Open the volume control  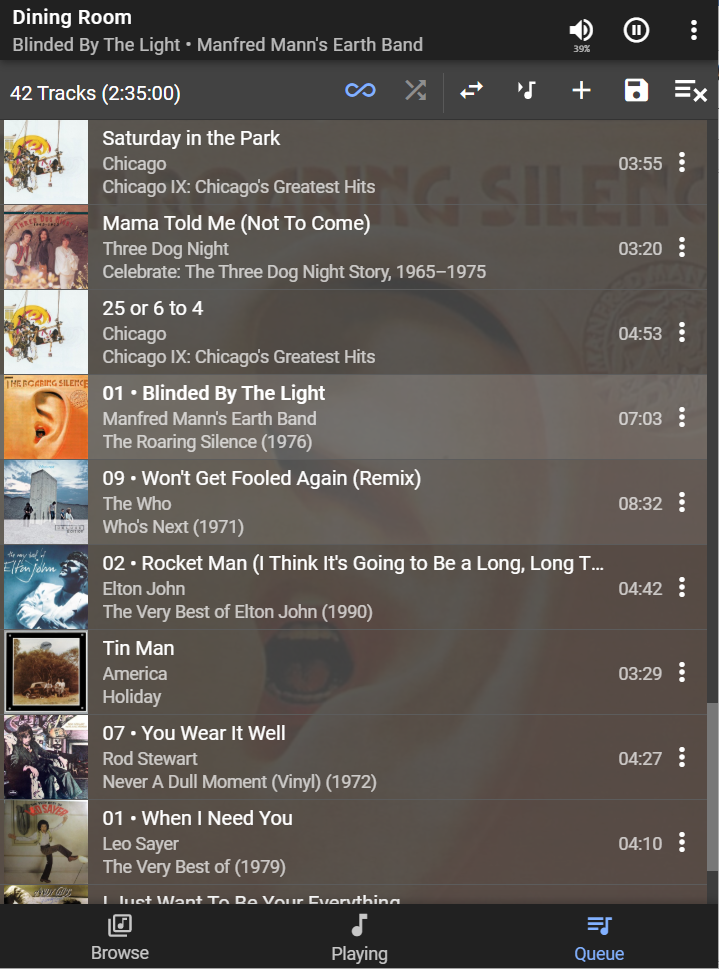(x=581, y=31)
